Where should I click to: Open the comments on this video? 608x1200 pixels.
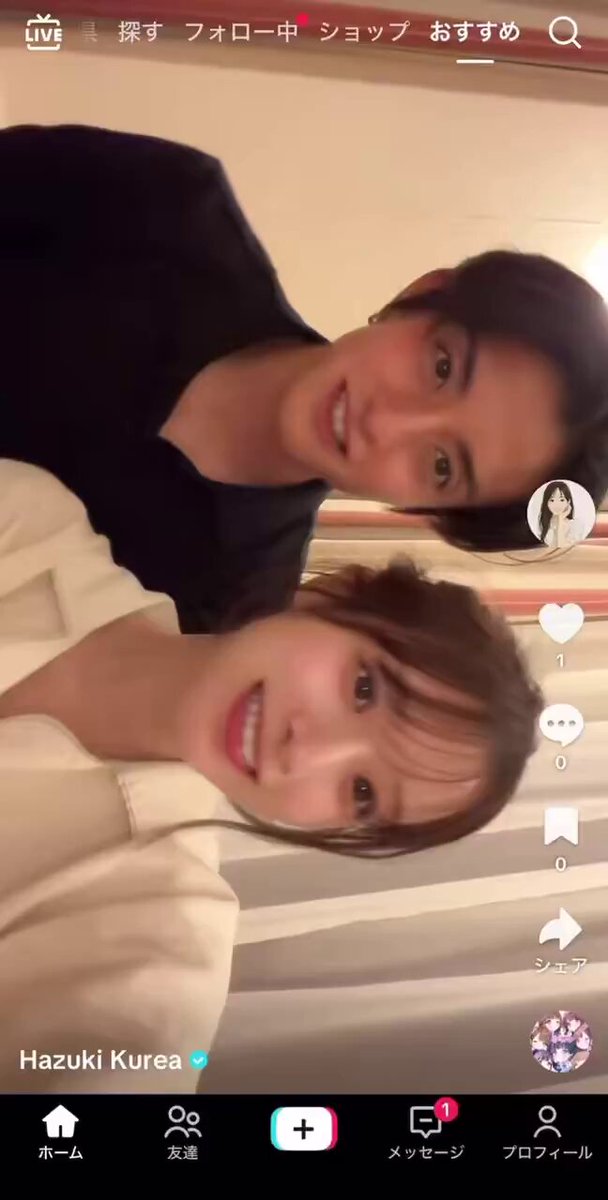coord(560,725)
